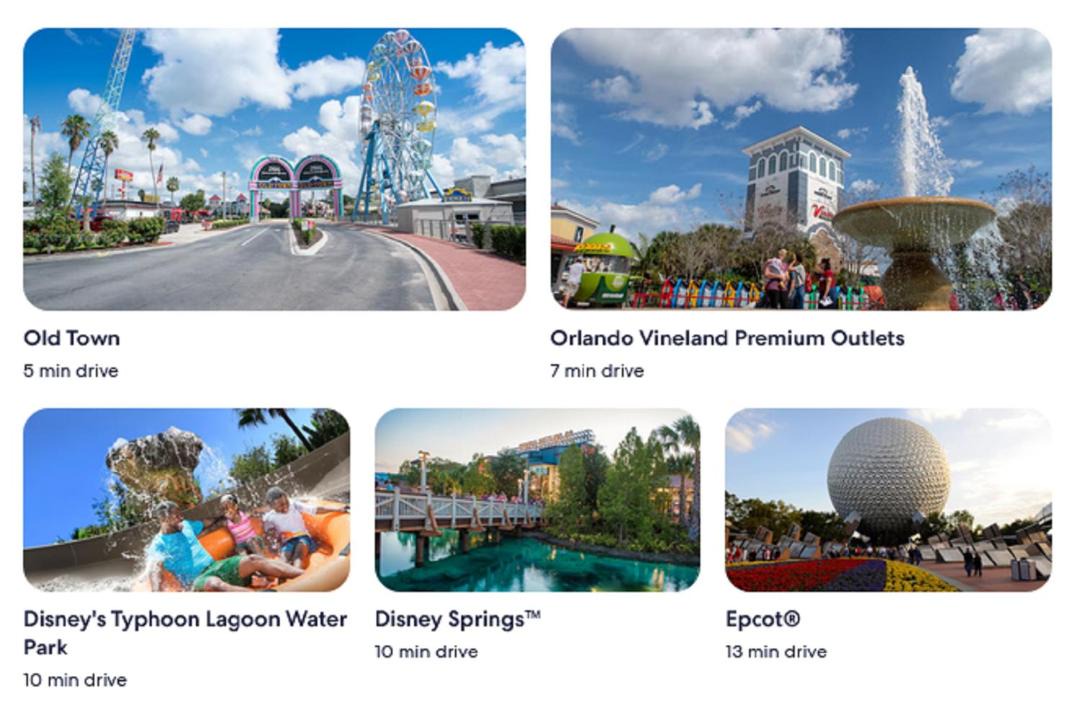The width and height of the screenshot is (1080, 719).
Task: Open the Old Town attraction card
Action: (274, 170)
